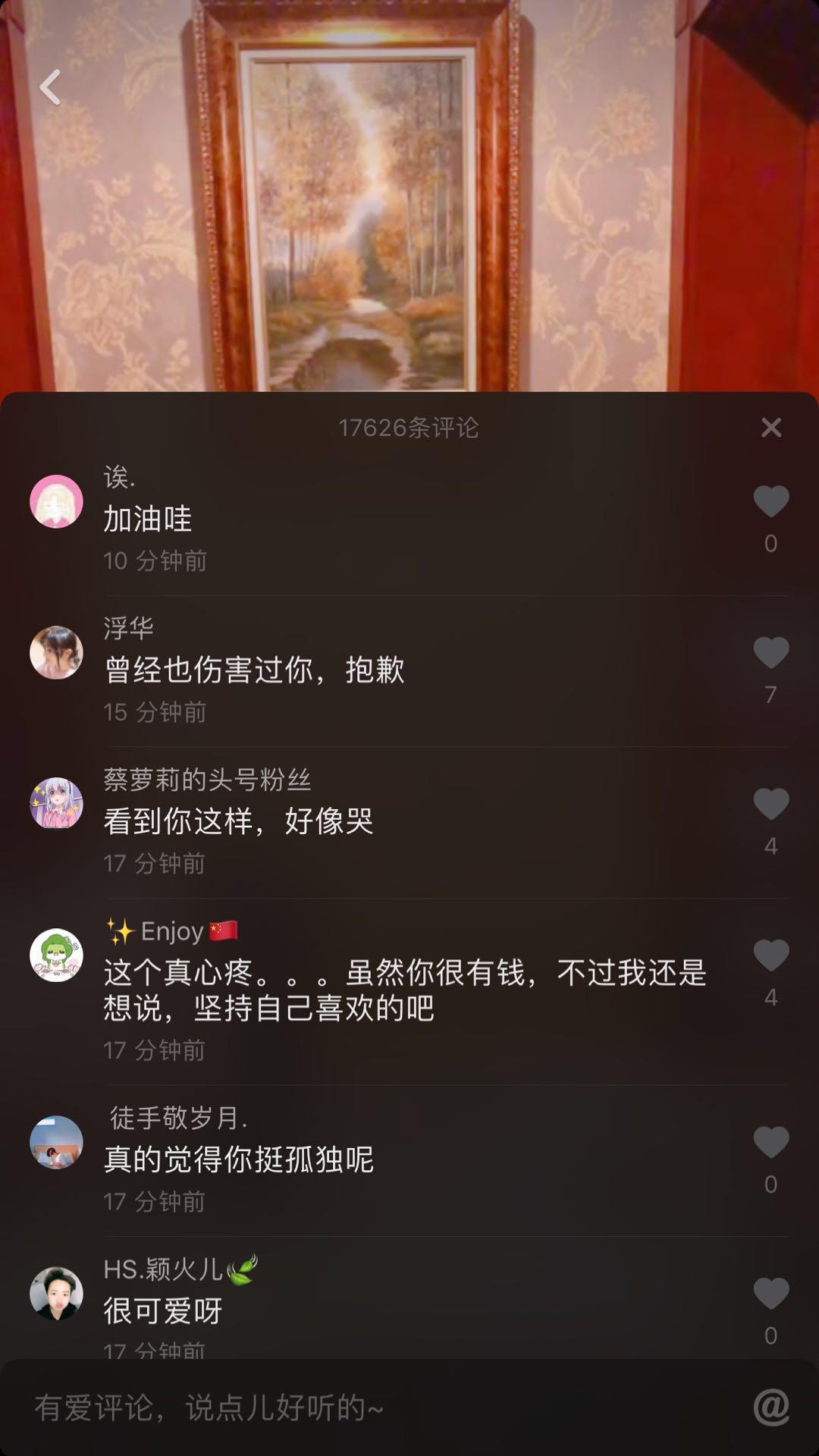Like 蔡萝莉的头号粉丝's comment
This screenshot has height=1456, width=819.
[x=770, y=804]
